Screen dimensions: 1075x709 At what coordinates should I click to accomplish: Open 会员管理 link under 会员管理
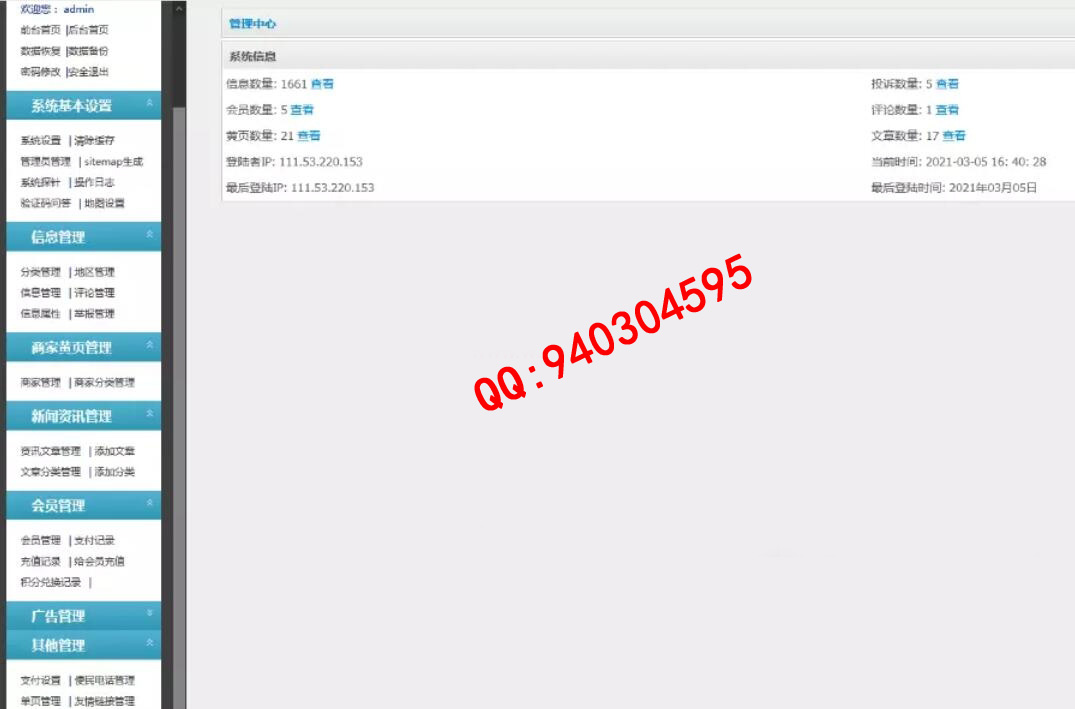40,540
